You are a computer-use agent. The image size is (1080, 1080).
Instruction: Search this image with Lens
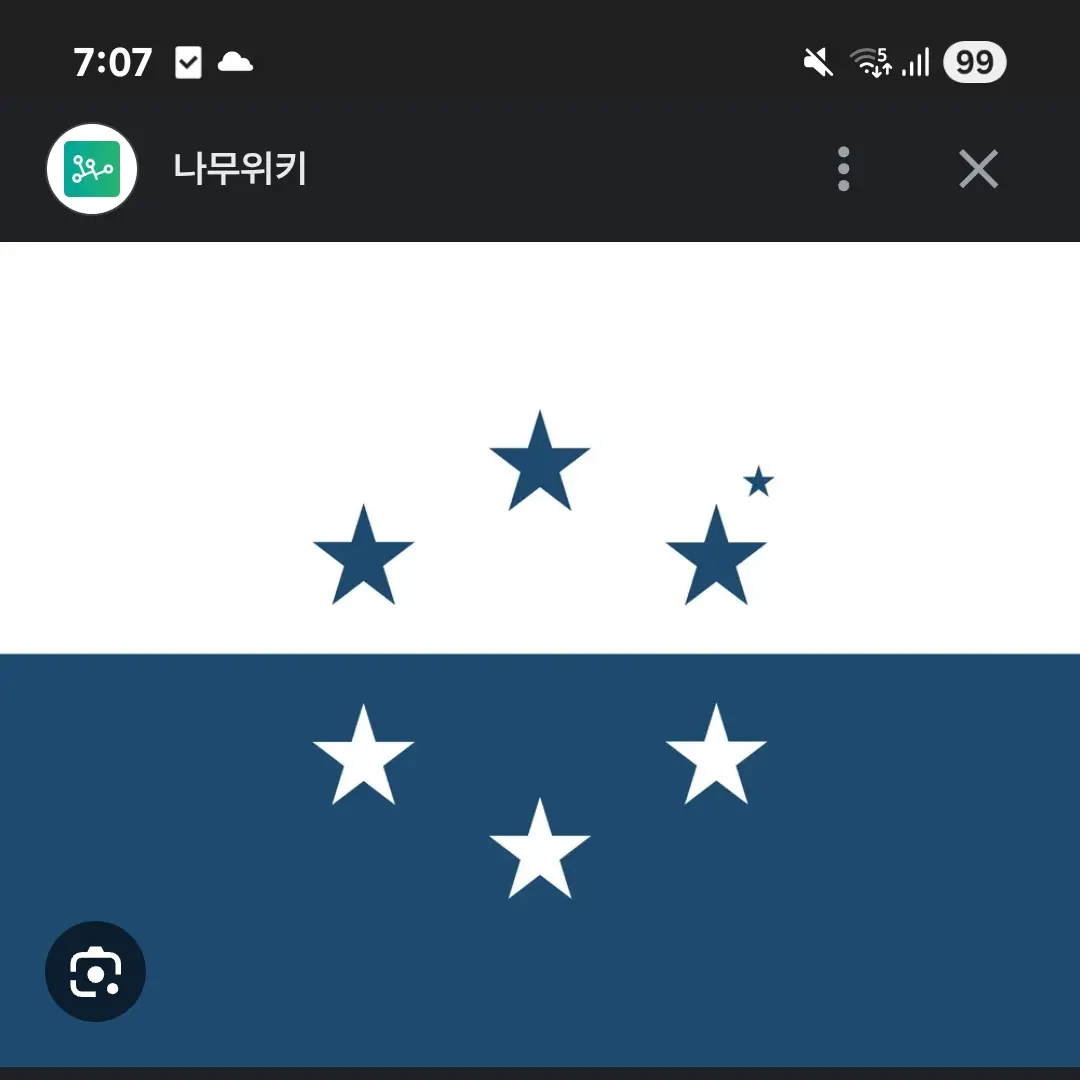(x=96, y=971)
